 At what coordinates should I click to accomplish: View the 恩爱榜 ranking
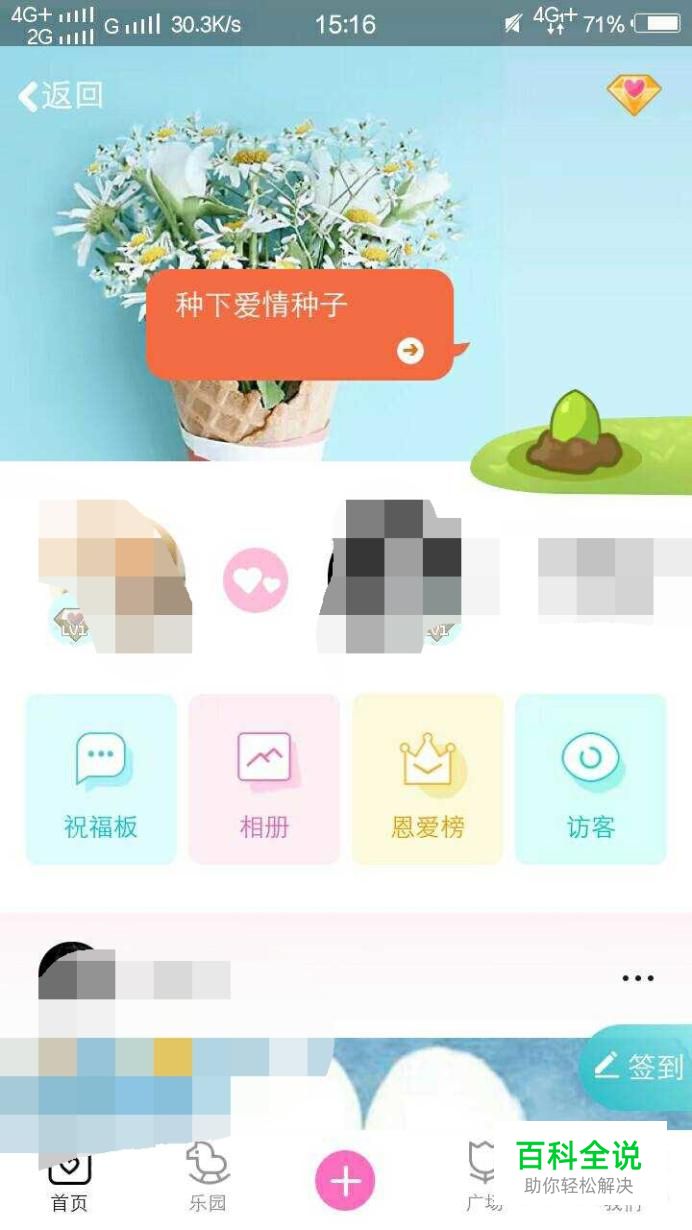pyautogui.click(x=428, y=779)
